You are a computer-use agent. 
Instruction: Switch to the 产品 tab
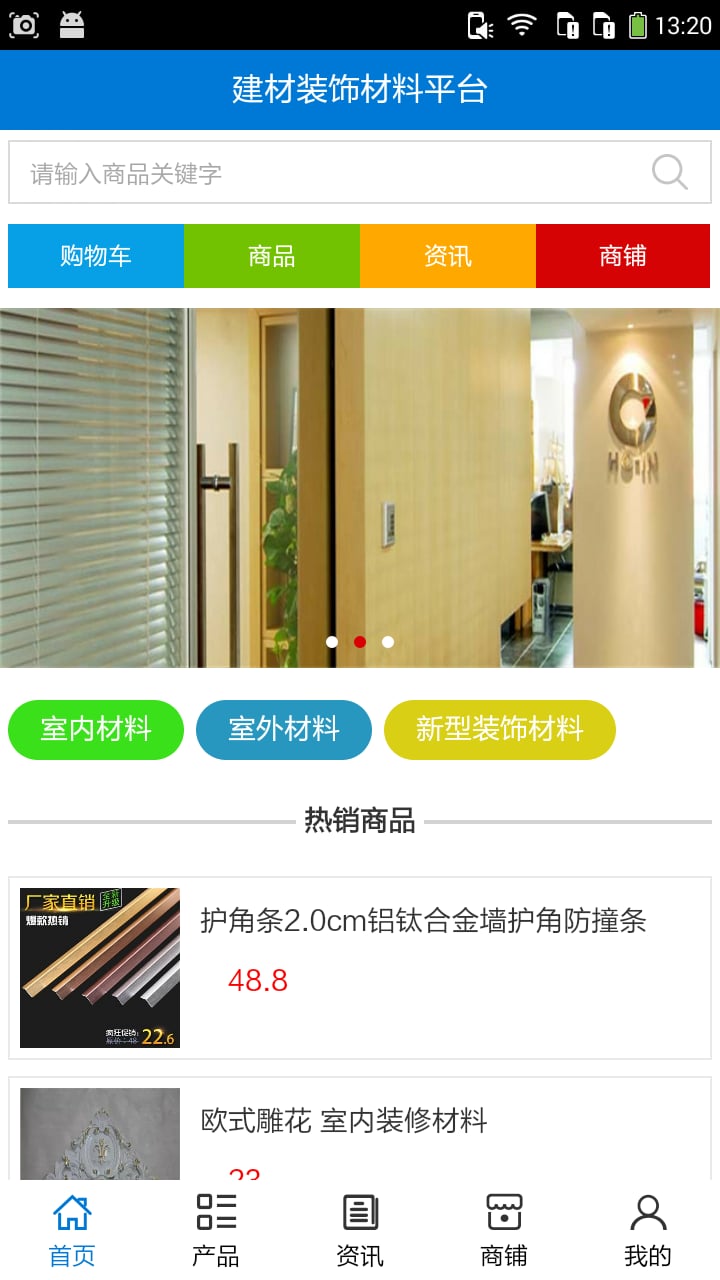coord(216,1230)
